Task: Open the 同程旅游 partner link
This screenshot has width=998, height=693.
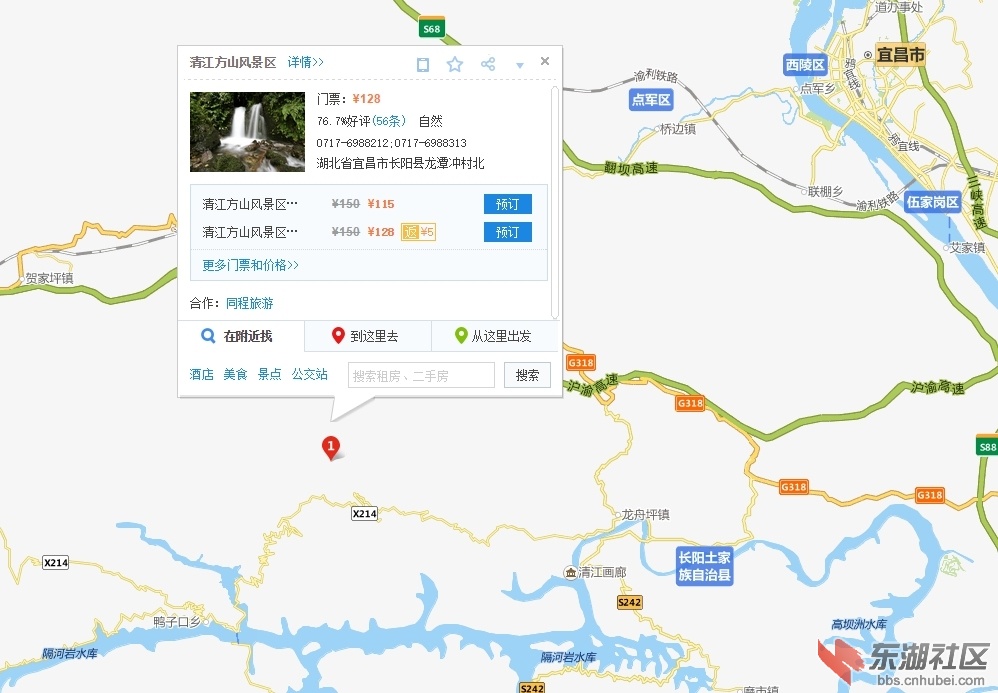Action: [x=249, y=303]
